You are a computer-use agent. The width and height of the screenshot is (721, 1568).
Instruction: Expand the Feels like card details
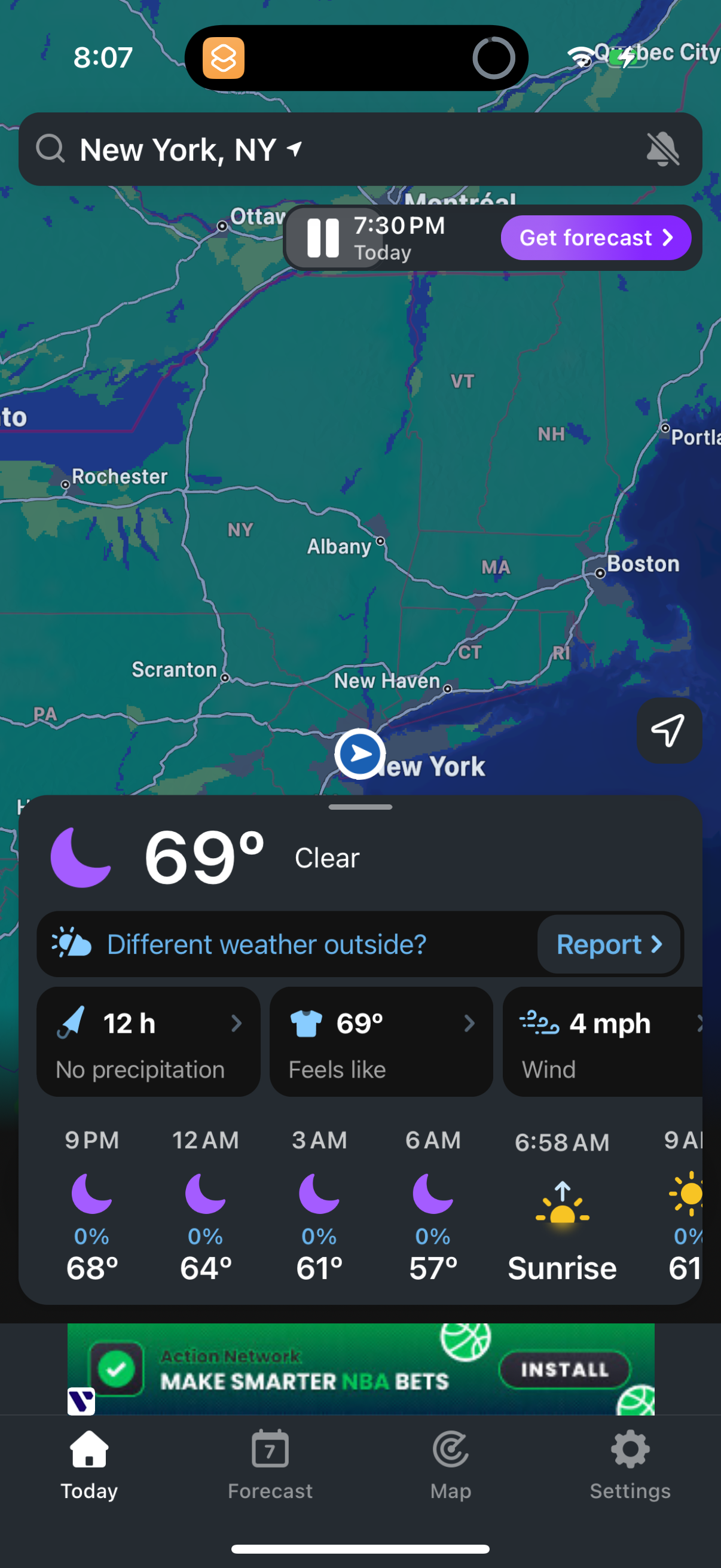[x=469, y=1023]
